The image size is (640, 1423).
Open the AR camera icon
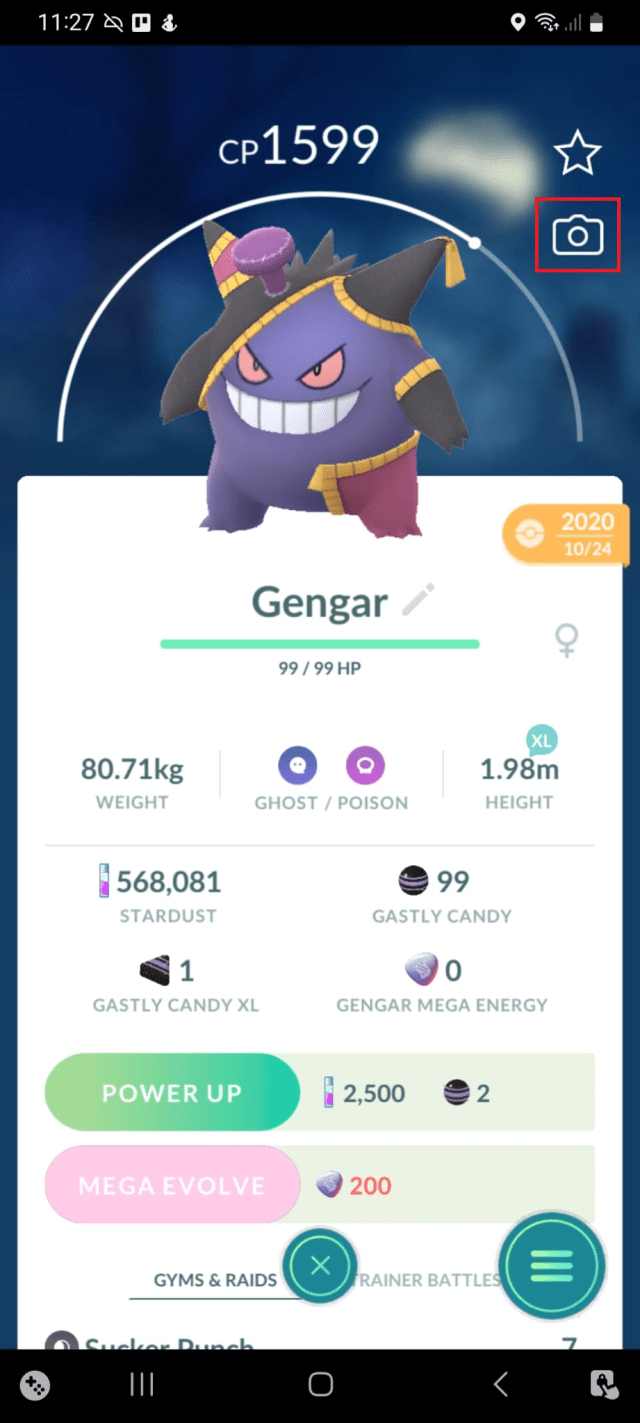tap(578, 236)
